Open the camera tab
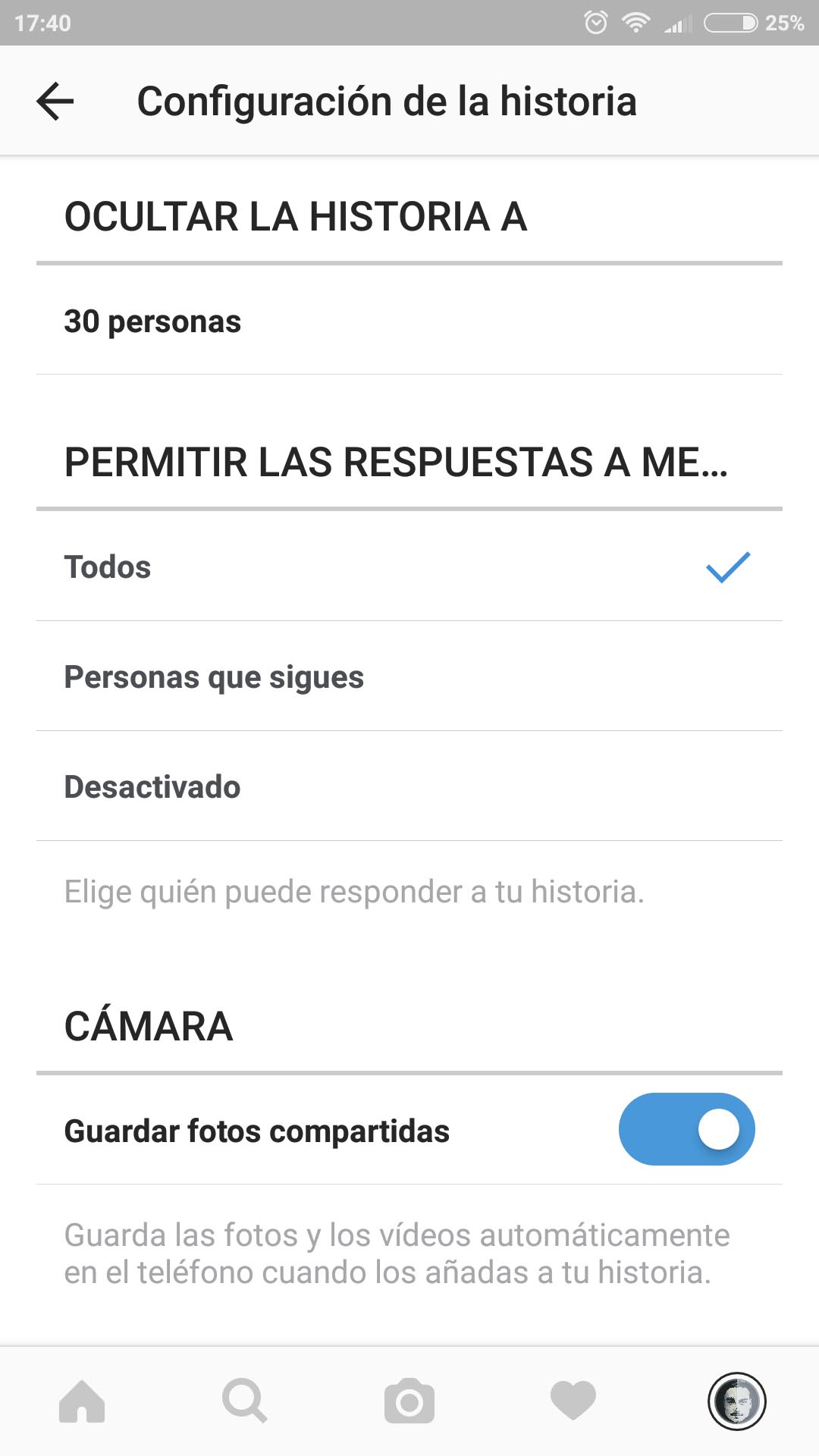 tap(409, 1401)
